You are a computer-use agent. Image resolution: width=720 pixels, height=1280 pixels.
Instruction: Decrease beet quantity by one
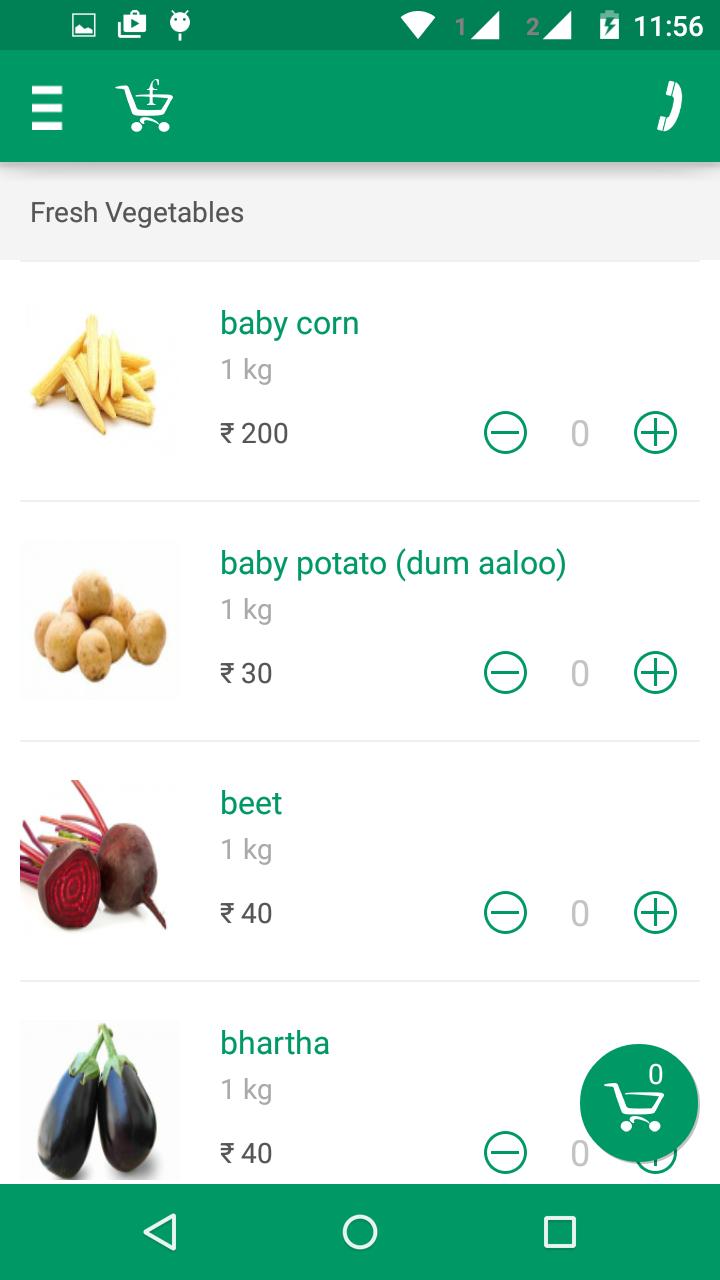pos(505,913)
